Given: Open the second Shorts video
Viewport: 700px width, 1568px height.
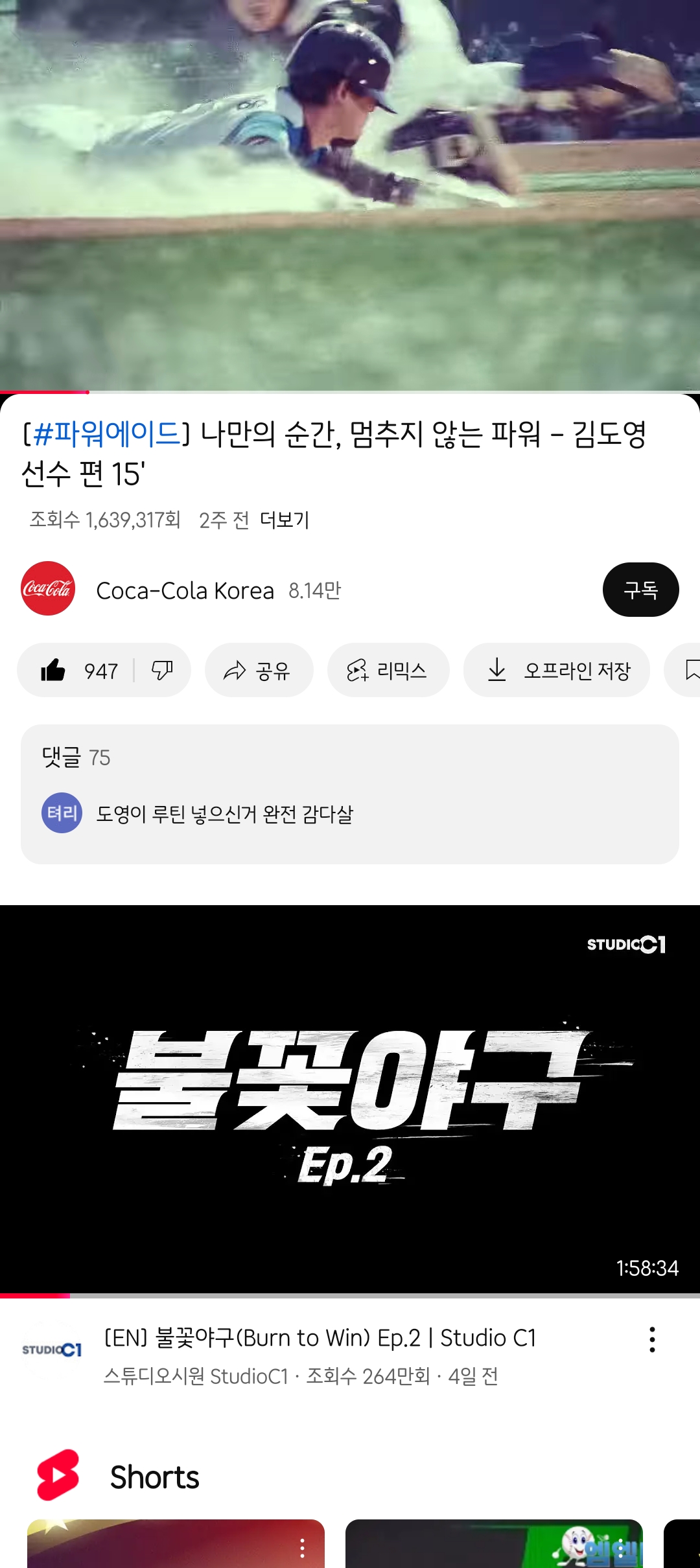Looking at the screenshot, I should click(494, 1543).
